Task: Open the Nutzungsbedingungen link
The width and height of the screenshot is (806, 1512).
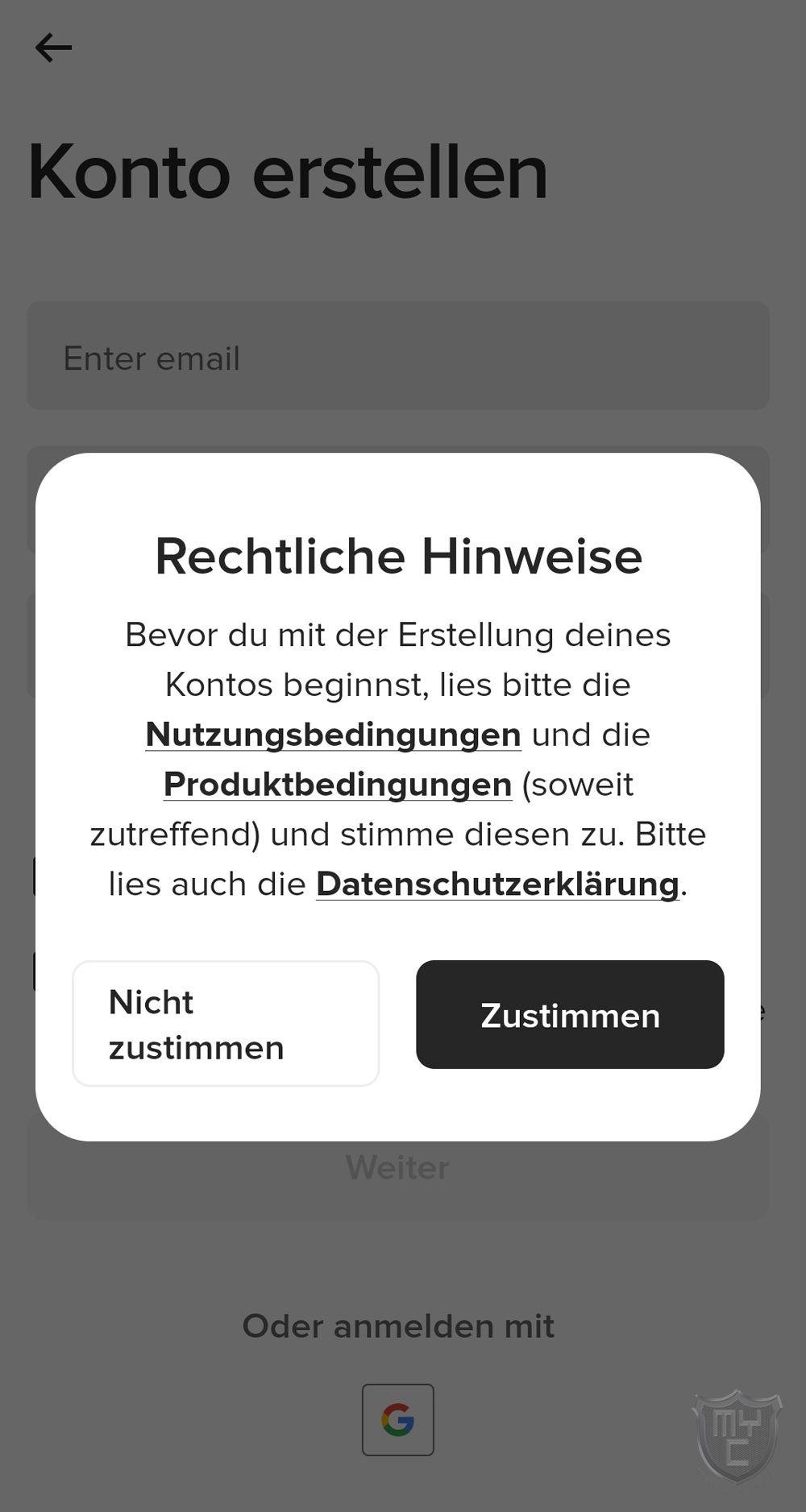Action: click(333, 735)
